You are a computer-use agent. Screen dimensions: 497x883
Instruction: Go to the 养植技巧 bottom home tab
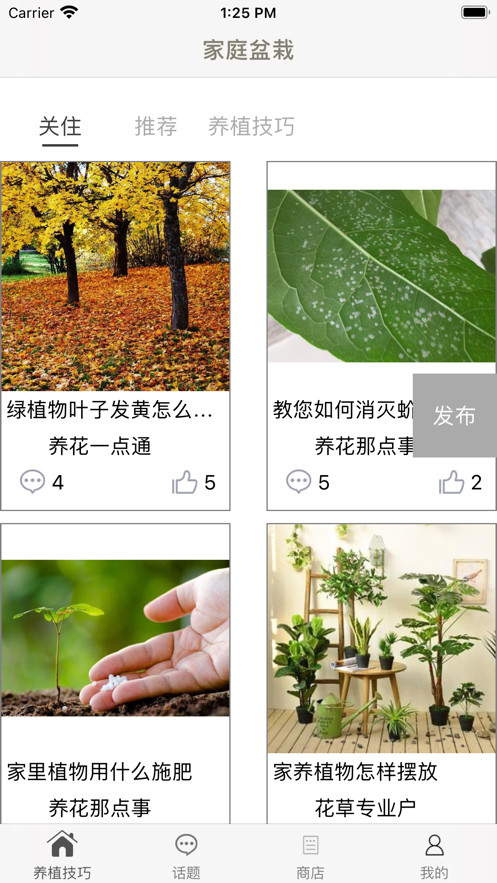62,855
